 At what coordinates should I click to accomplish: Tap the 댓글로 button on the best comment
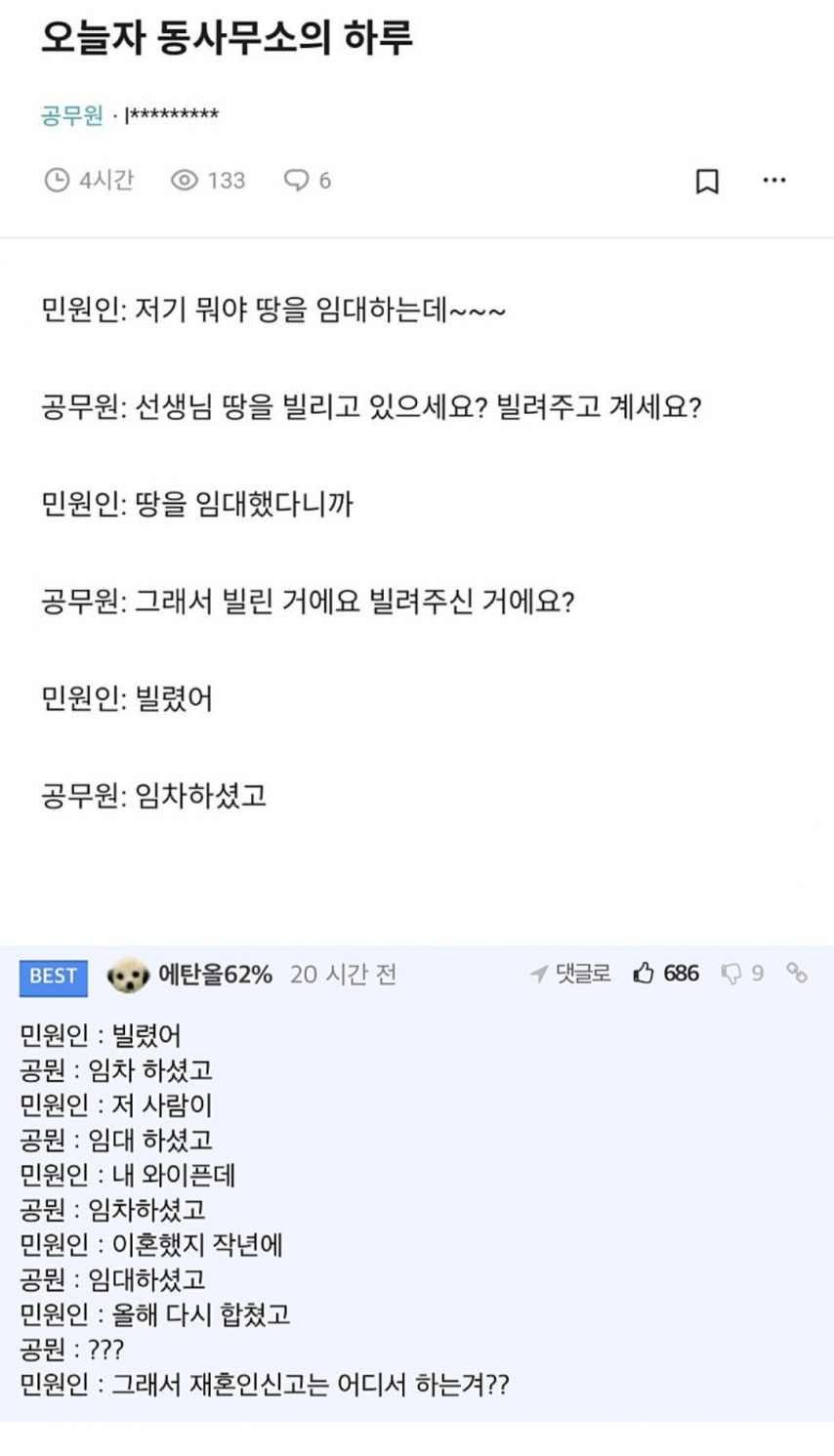[x=571, y=974]
